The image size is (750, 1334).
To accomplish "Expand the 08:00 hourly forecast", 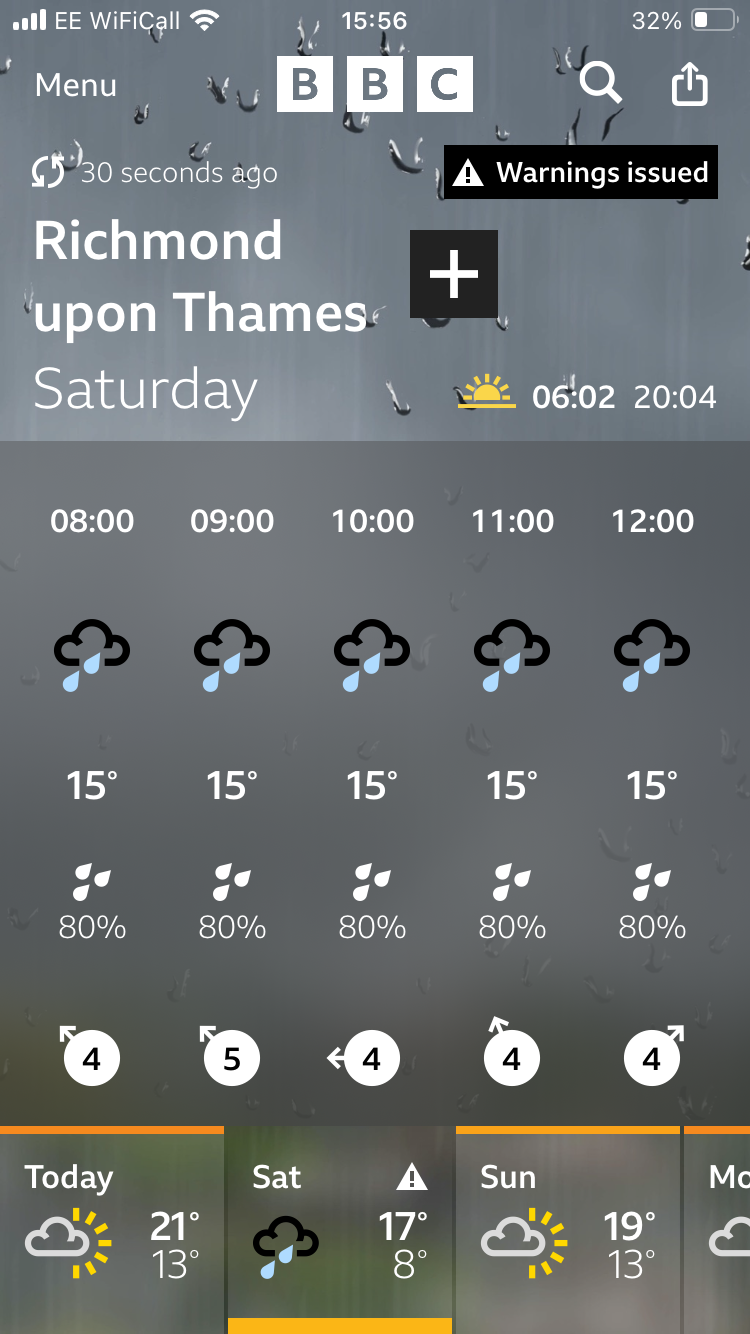I will tap(92, 790).
